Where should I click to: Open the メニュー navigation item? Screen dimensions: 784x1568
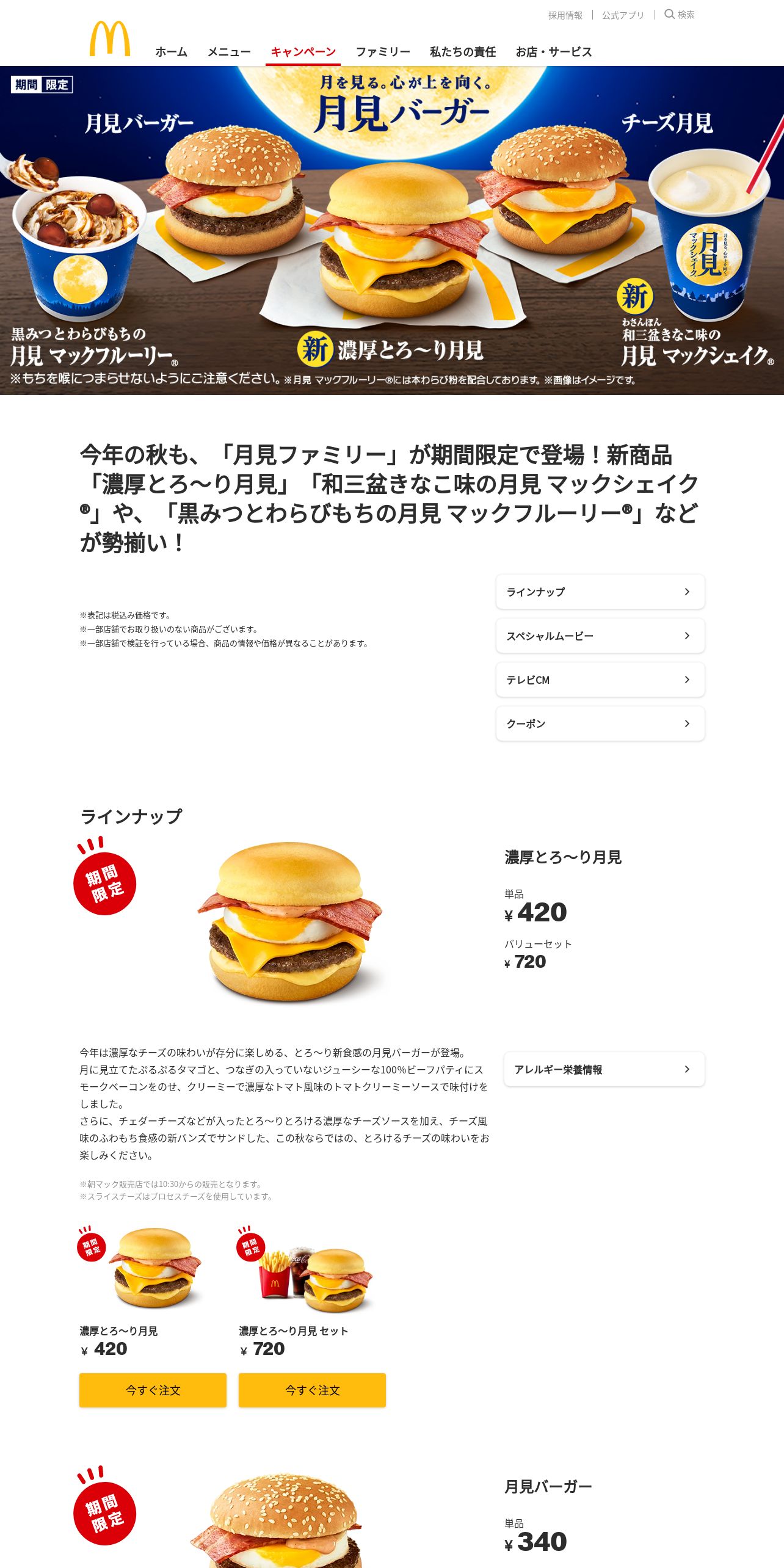tap(229, 52)
